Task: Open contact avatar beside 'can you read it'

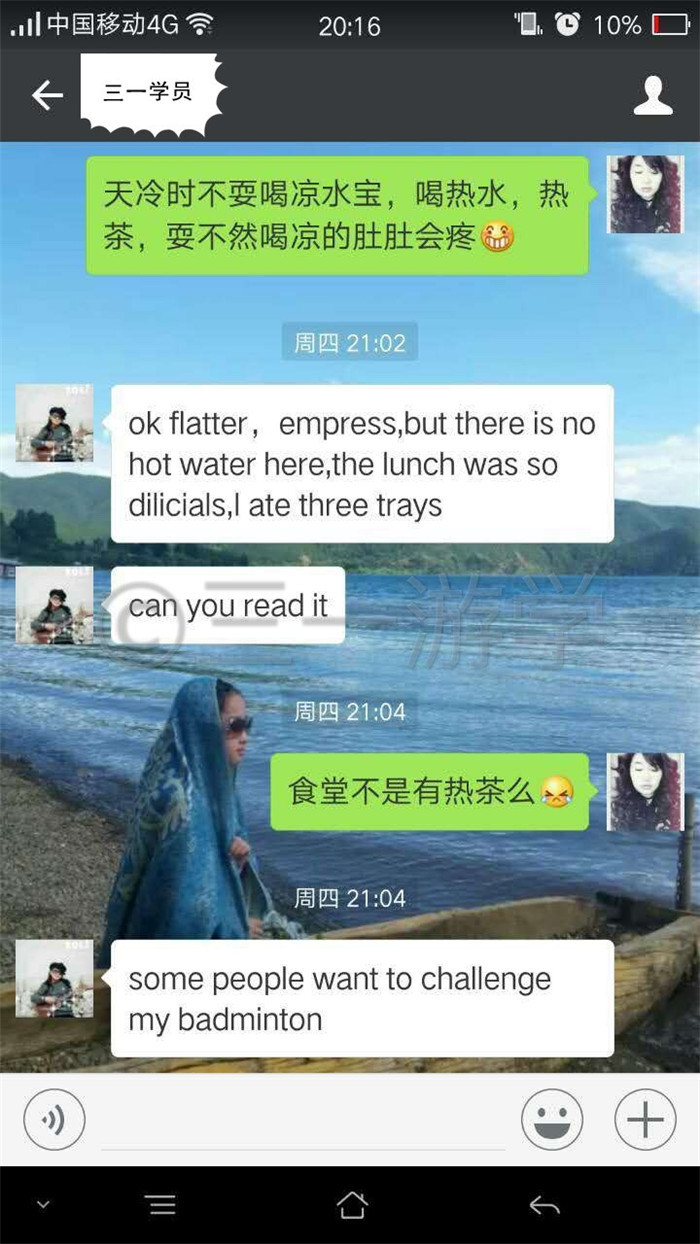Action: [x=54, y=605]
